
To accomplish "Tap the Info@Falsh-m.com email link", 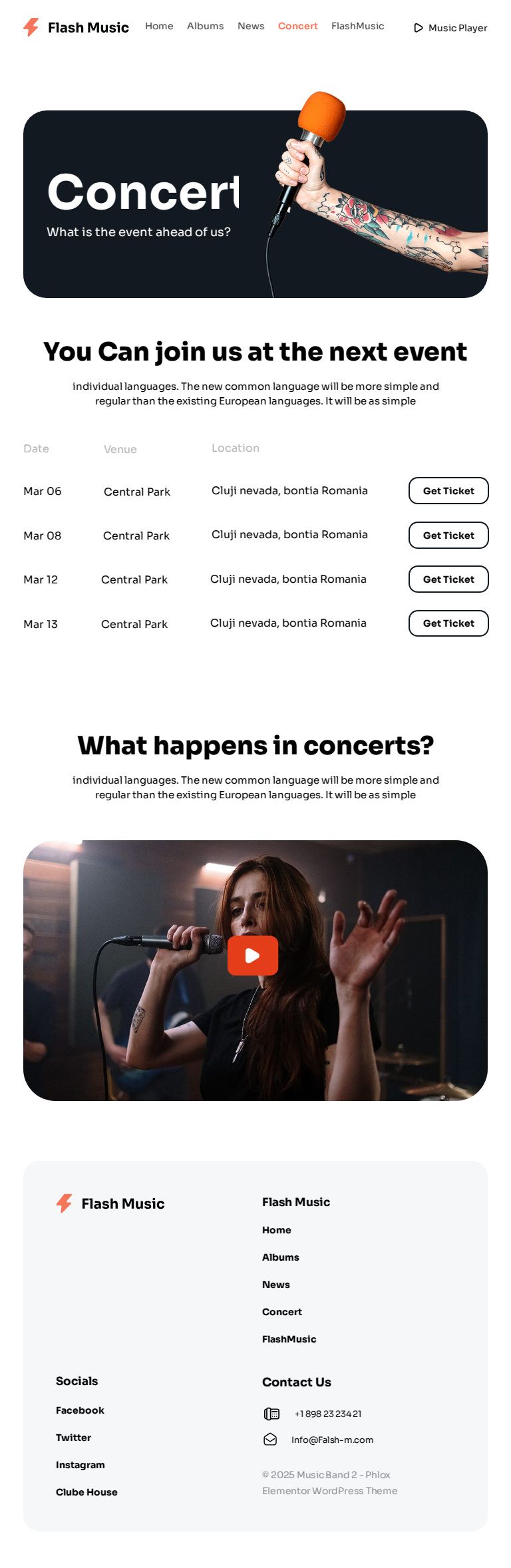I will tap(332, 1440).
